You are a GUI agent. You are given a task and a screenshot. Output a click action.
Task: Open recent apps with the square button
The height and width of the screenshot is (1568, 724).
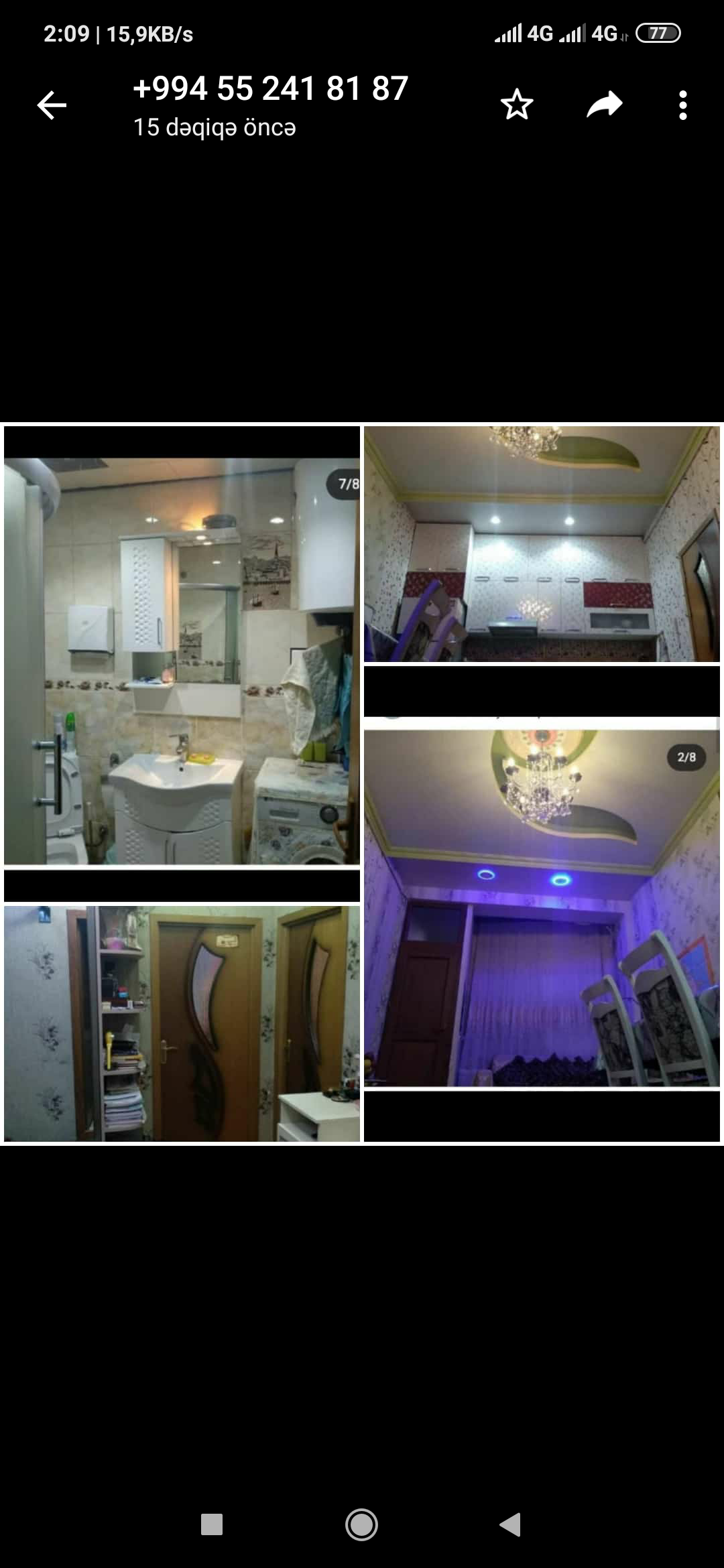[x=212, y=1524]
